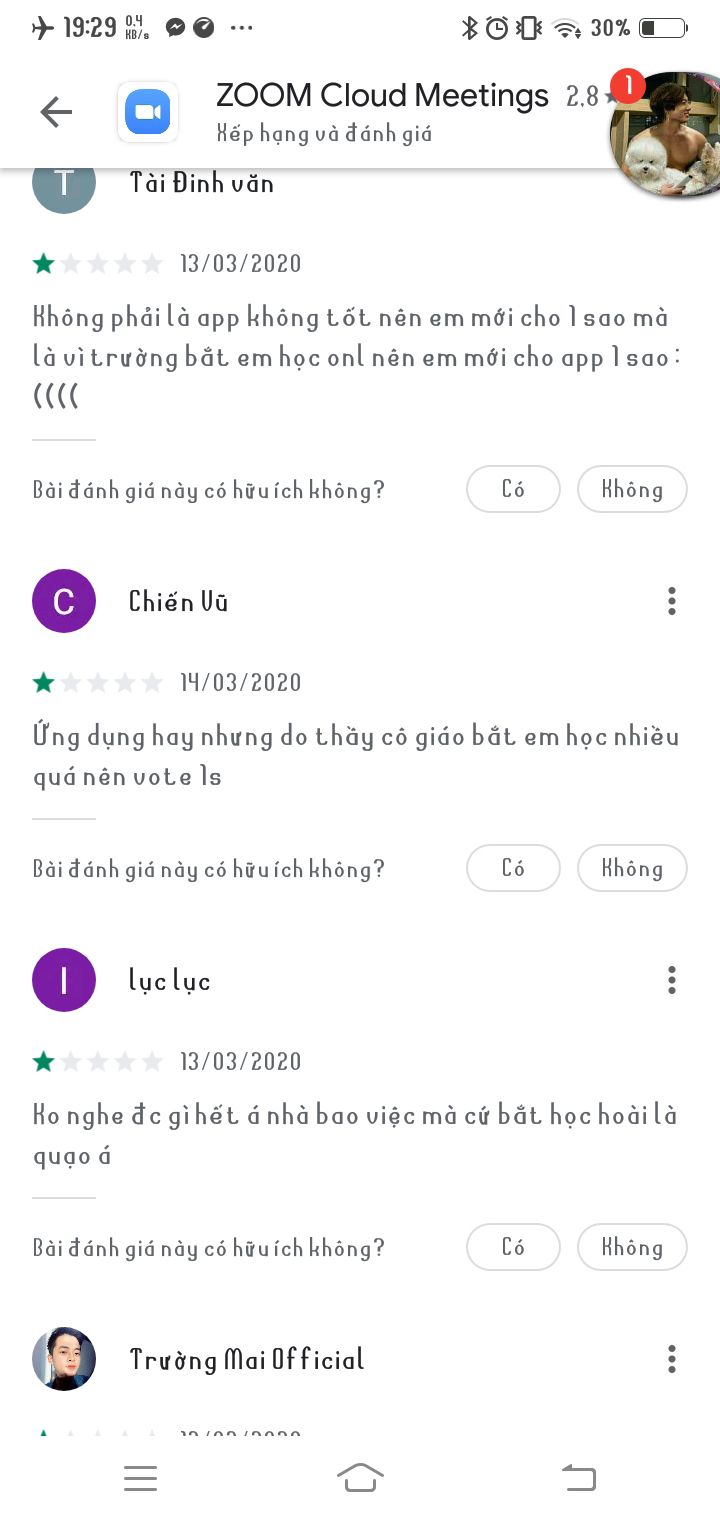Viewport: 720px width, 1520px height.
Task: Open the Messenger chat head bubble
Action: pyautogui.click(x=664, y=134)
